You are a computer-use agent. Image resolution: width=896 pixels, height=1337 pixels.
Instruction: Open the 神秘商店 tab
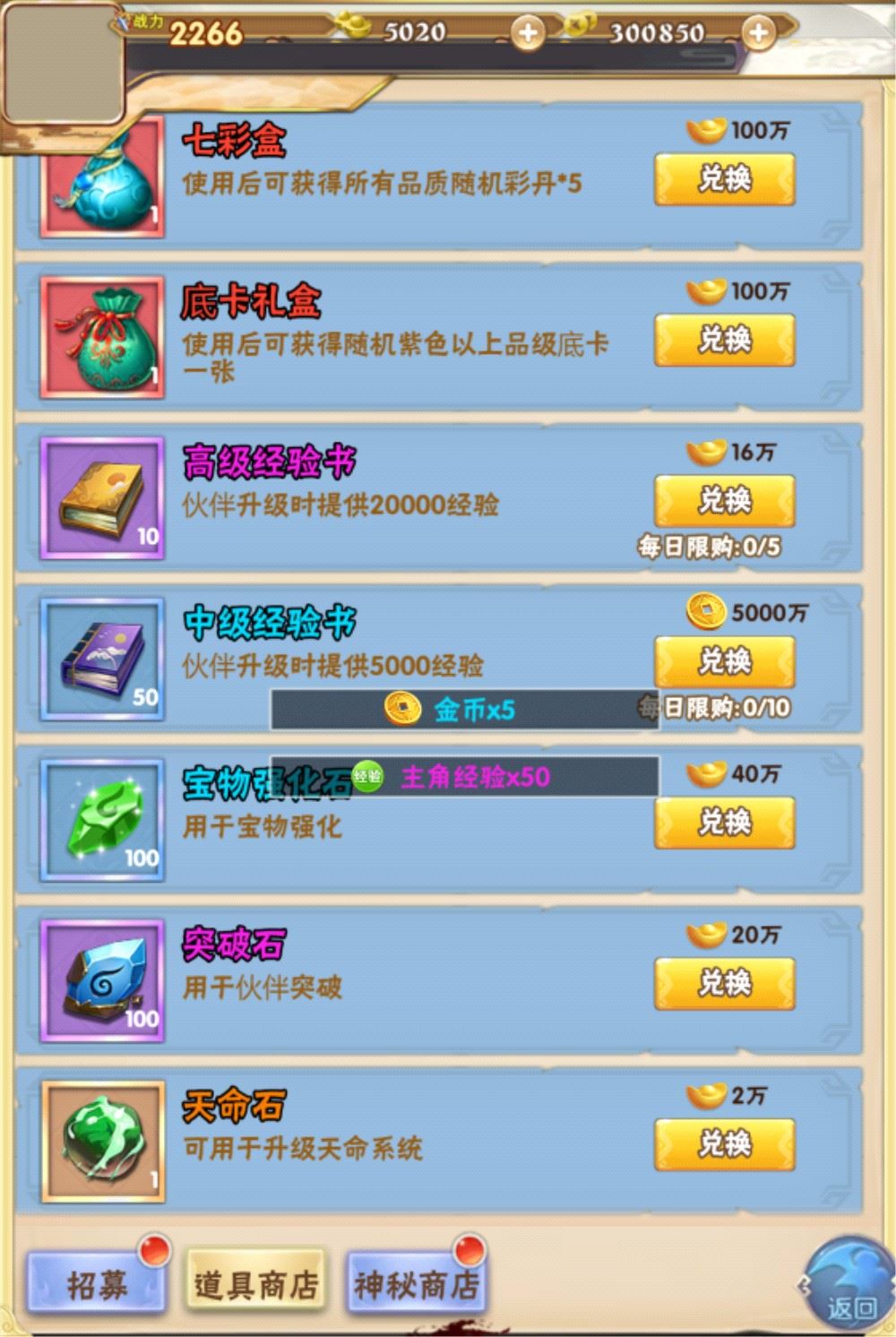[x=416, y=1286]
